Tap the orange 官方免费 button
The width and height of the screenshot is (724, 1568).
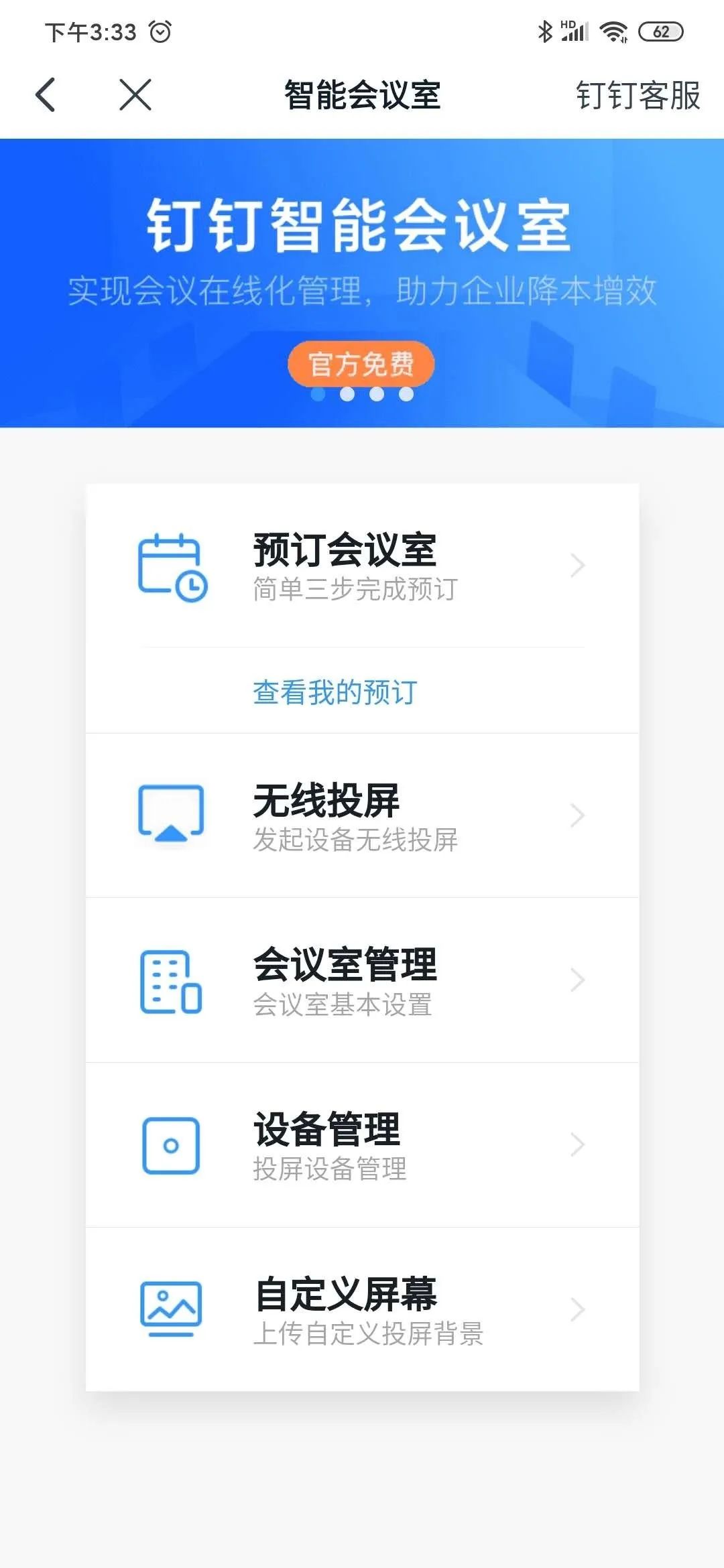tap(362, 362)
